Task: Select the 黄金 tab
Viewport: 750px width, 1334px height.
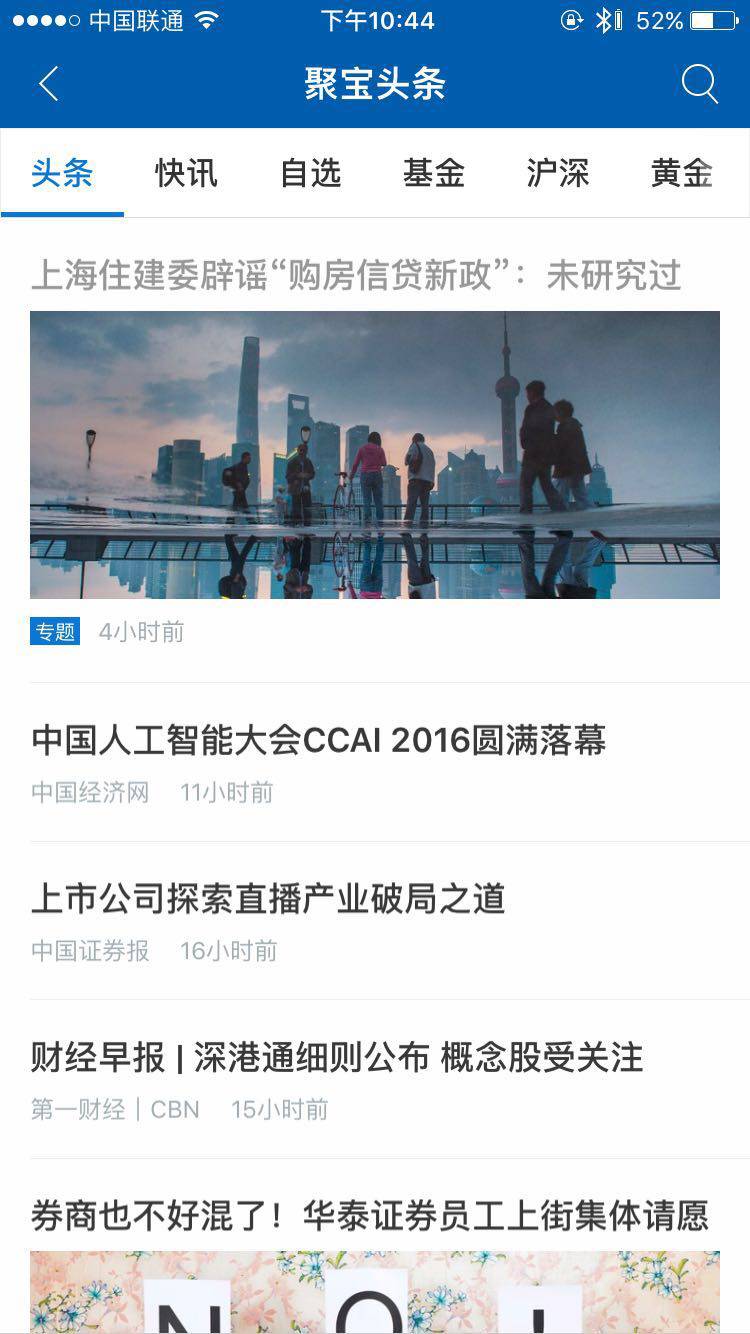Action: 679,172
